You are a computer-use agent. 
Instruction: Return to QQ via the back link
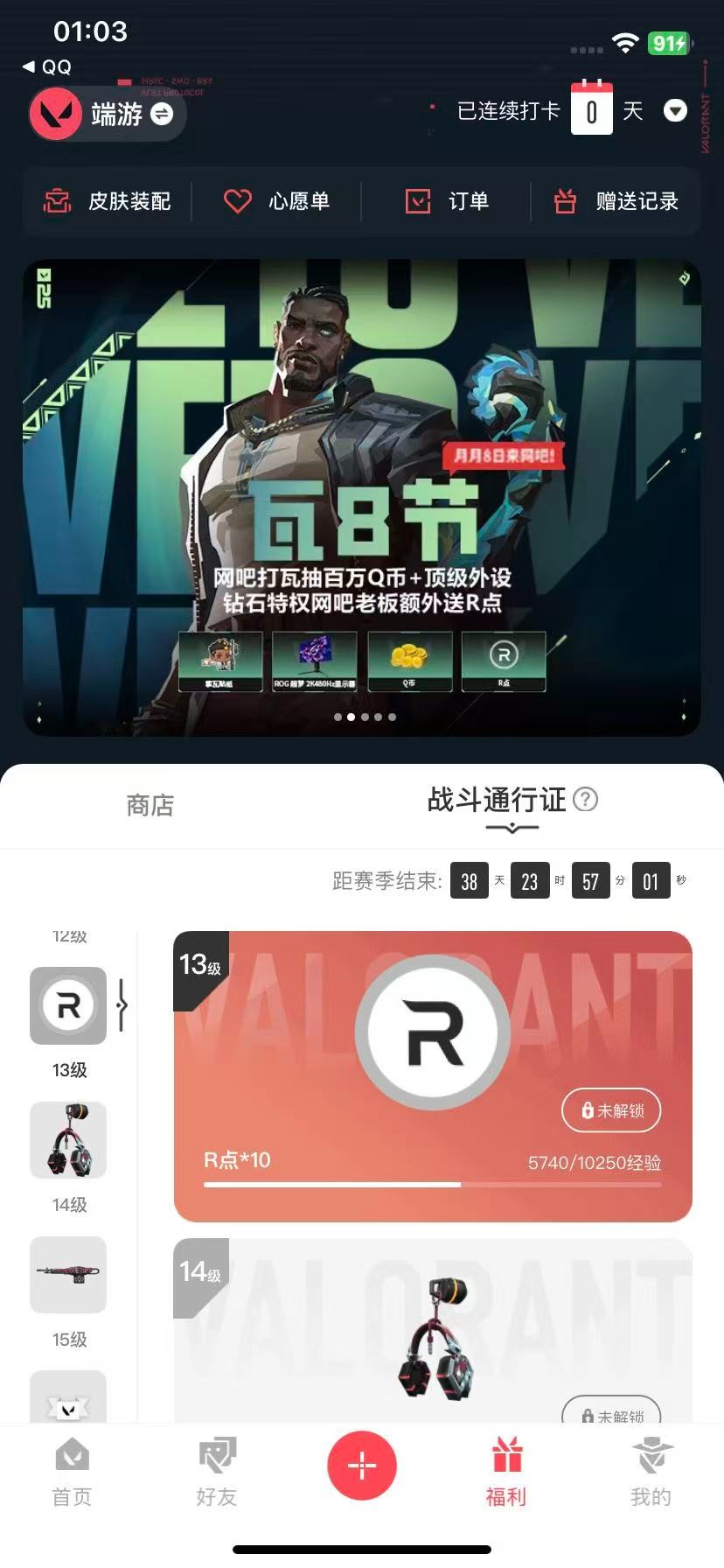coord(47,66)
